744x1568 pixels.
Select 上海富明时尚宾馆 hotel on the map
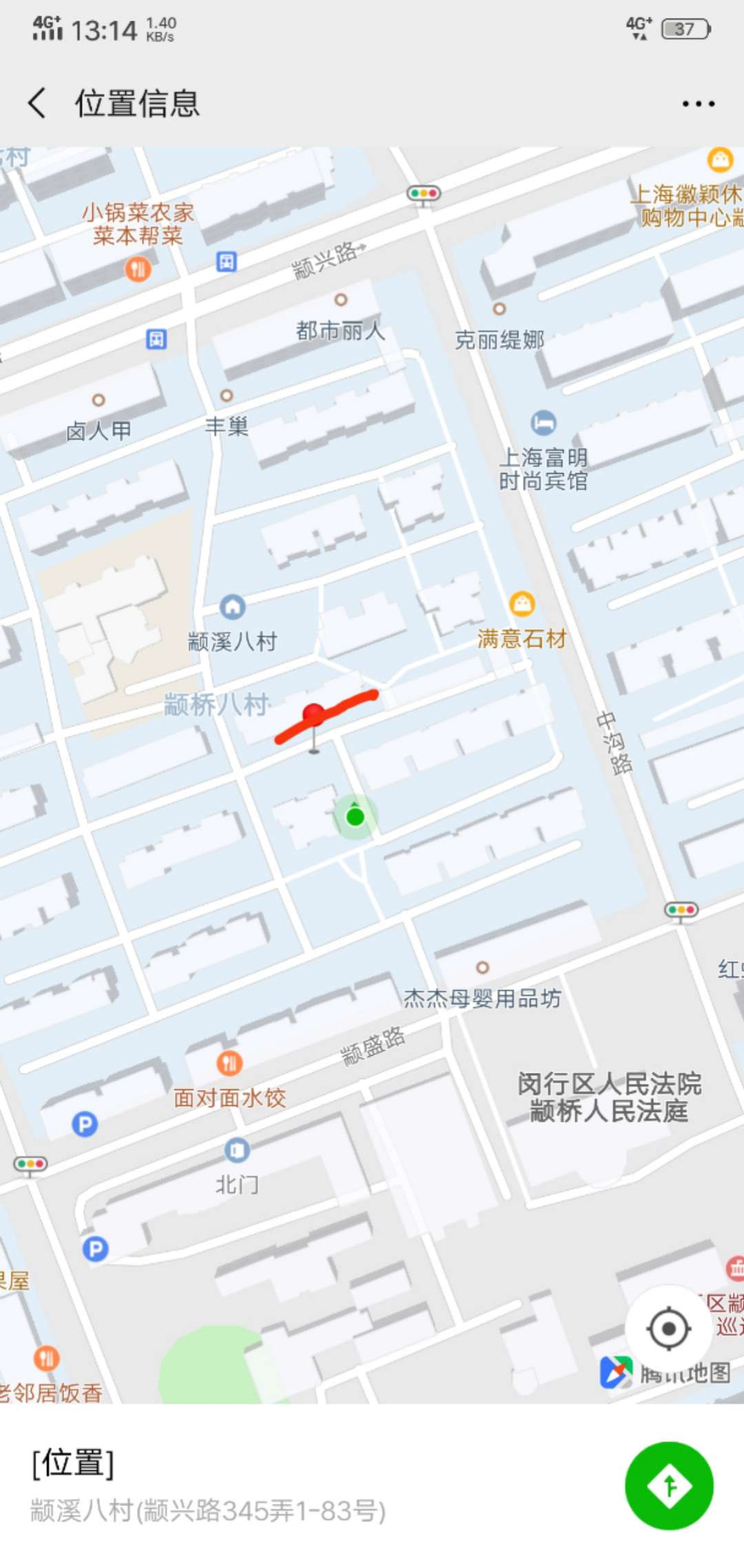(544, 423)
